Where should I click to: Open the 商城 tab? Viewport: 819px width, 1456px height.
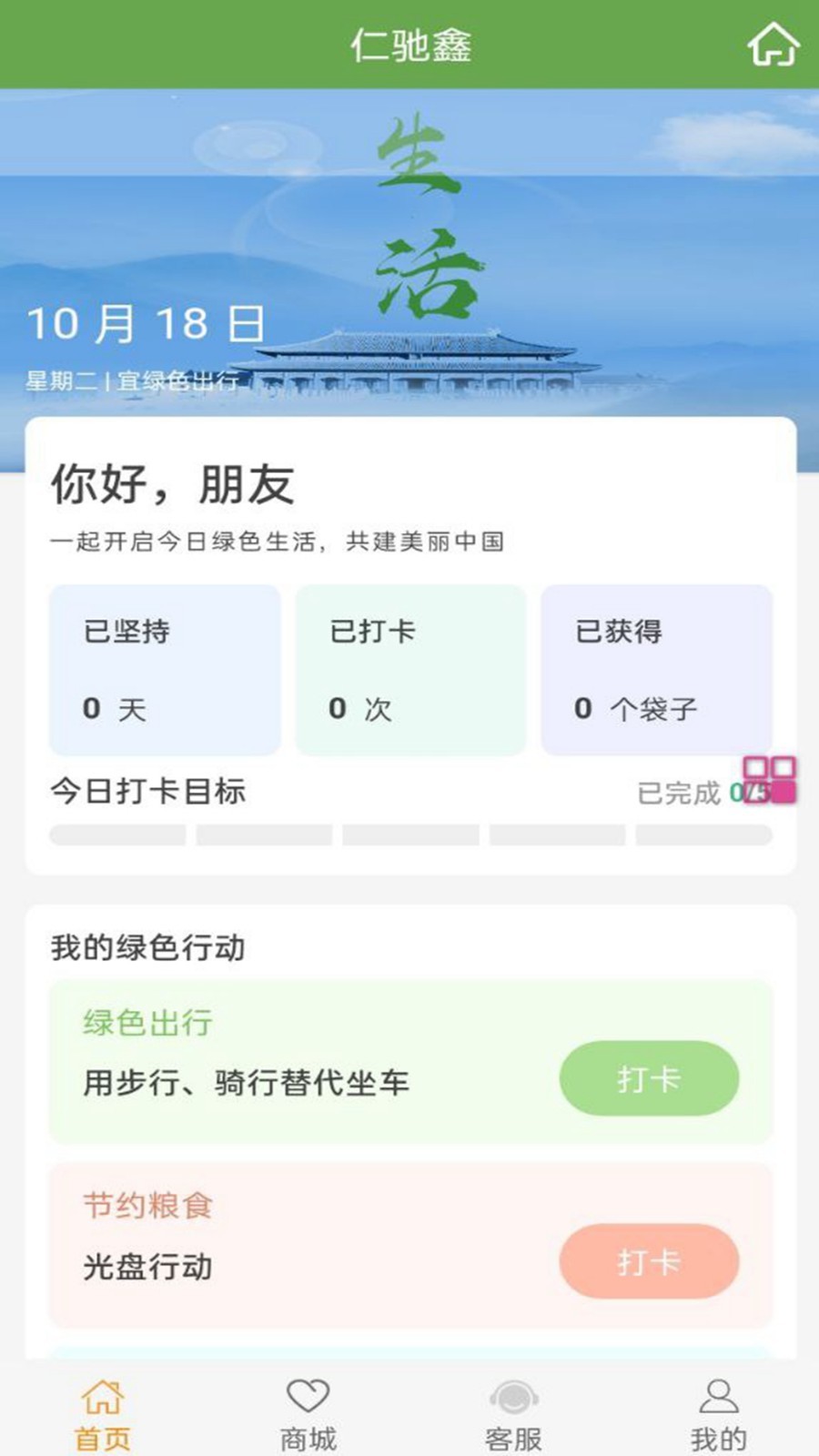308,1415
